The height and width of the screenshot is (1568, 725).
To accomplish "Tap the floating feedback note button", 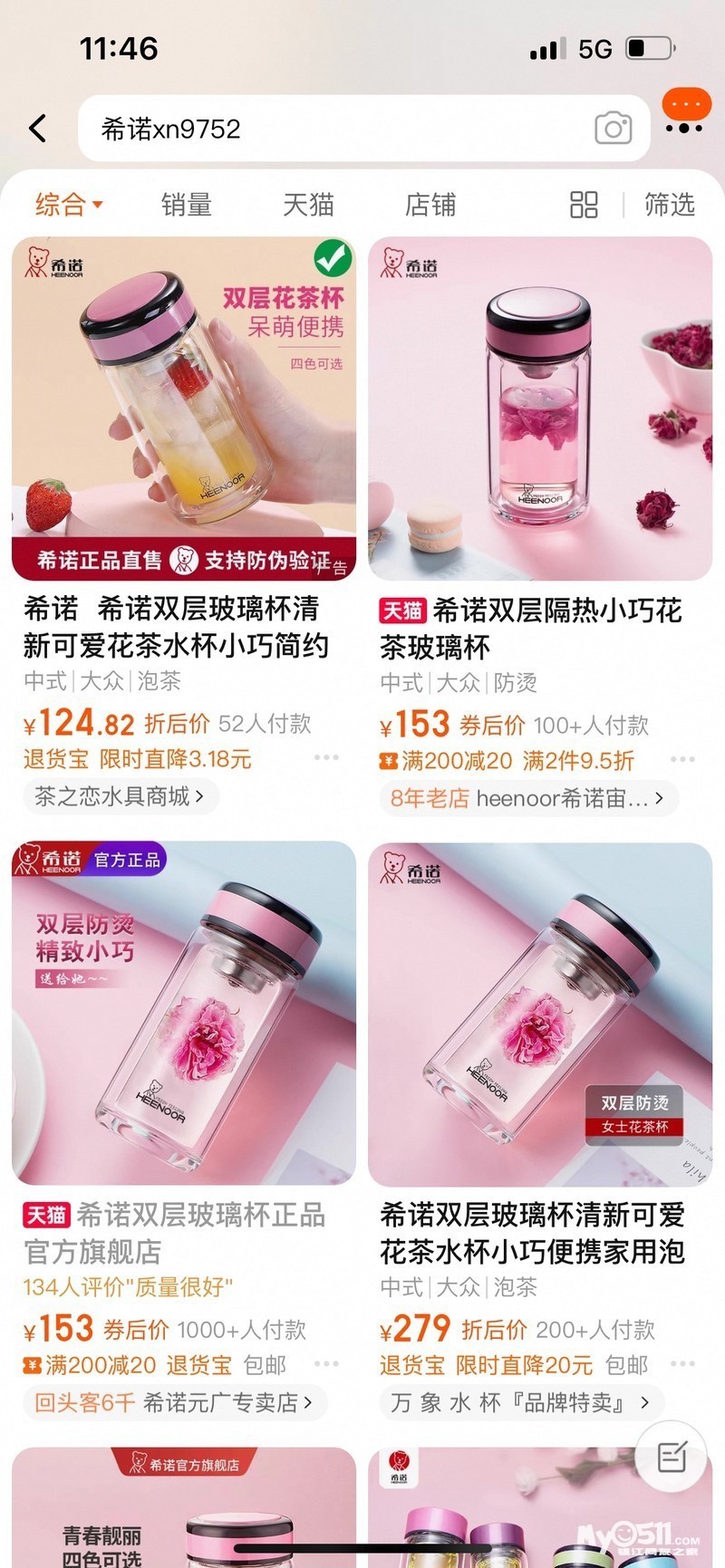I will pyautogui.click(x=671, y=1456).
